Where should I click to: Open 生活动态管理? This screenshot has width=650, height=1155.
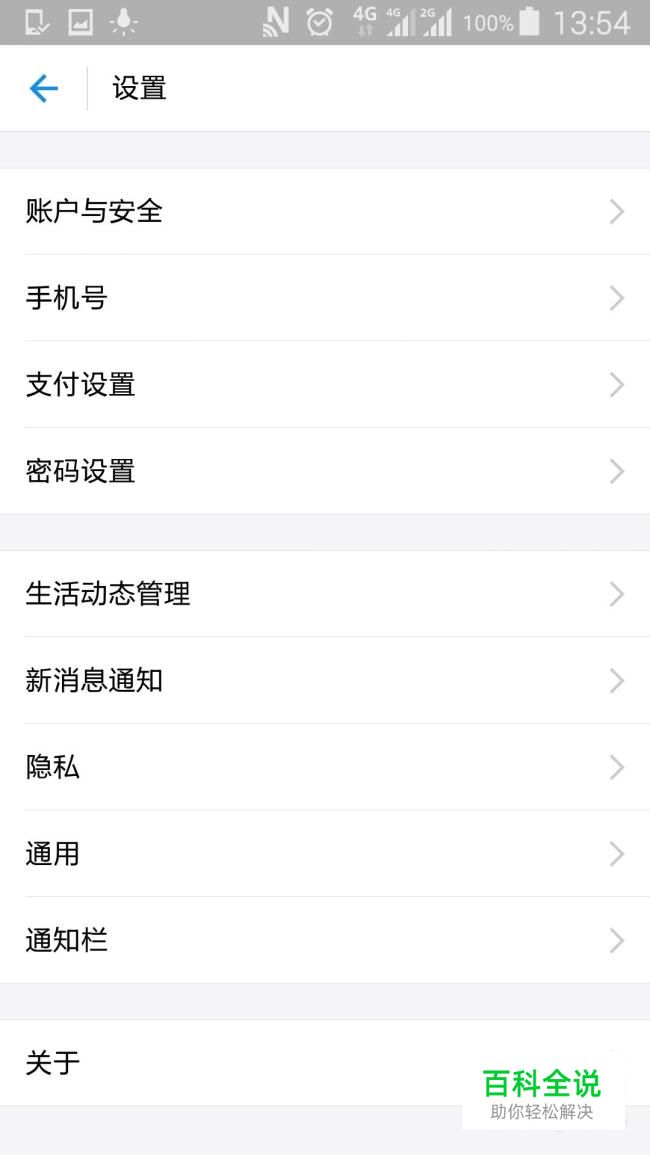pyautogui.click(x=325, y=594)
